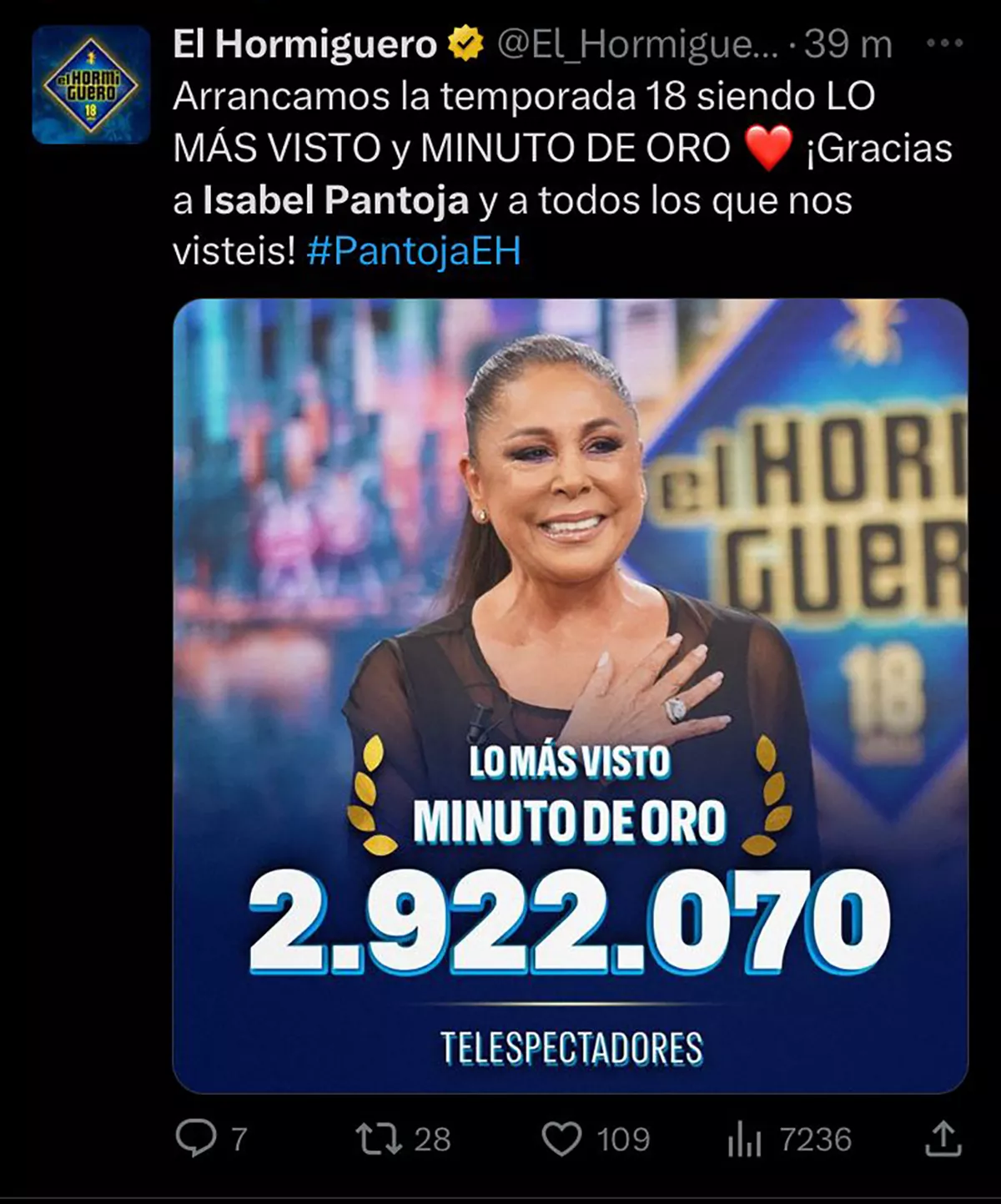Open the #PantojaEH hashtag link
Screen dimensions: 1001x1204
pyautogui.click(x=414, y=251)
